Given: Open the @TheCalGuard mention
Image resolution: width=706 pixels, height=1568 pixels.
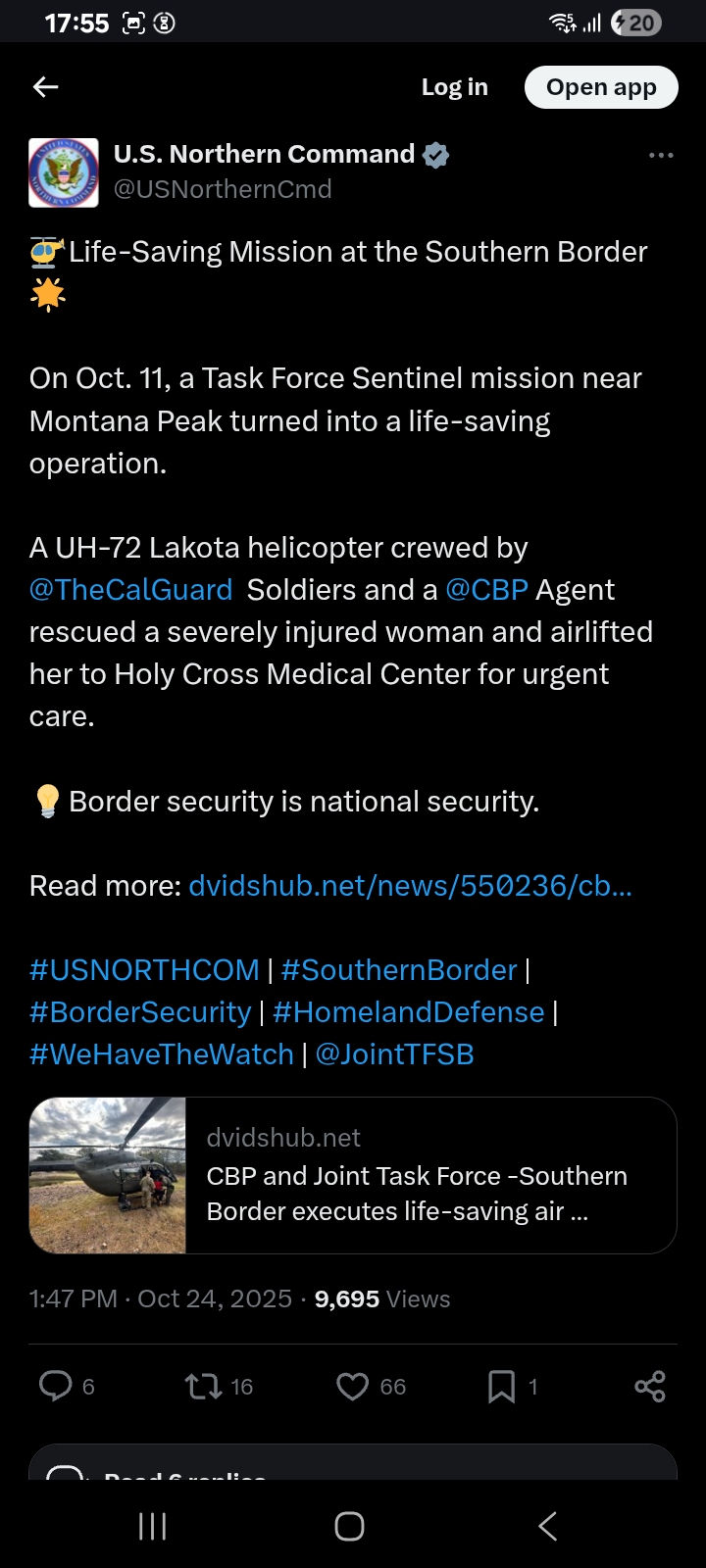Looking at the screenshot, I should (130, 590).
